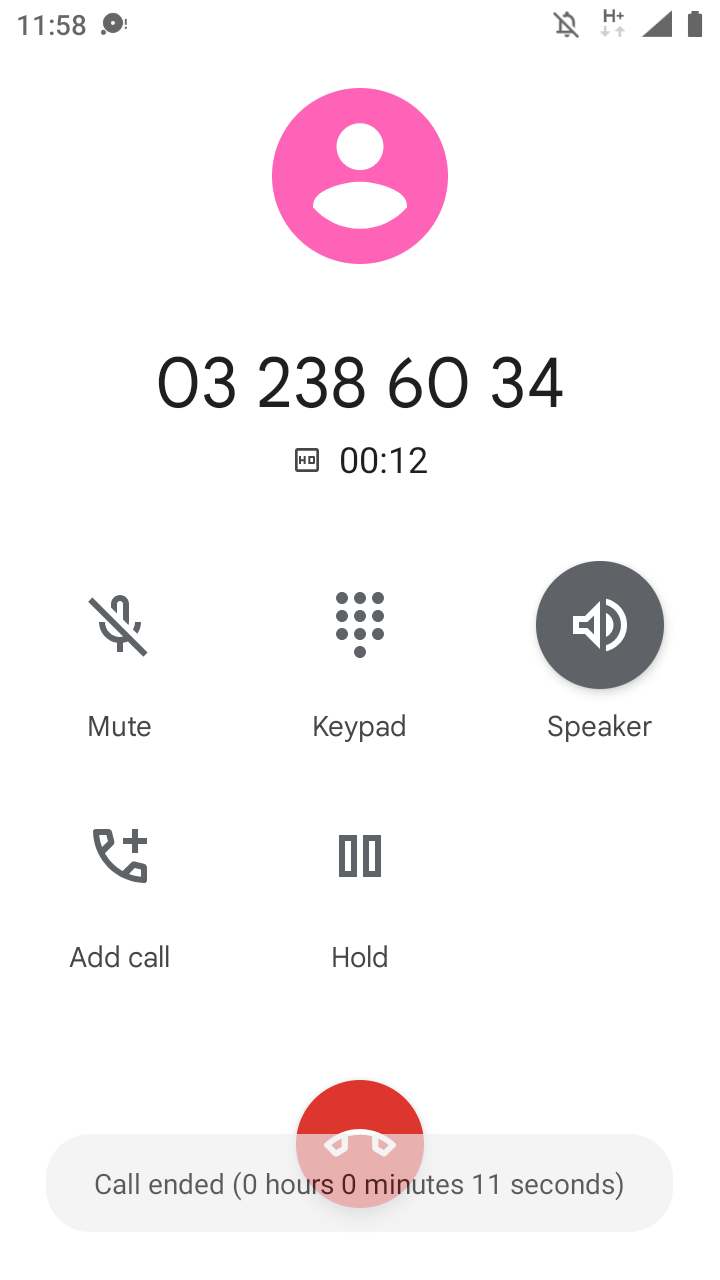This screenshot has height=1280, width=720.
Task: Open the dial Keypad
Action: tap(359, 626)
